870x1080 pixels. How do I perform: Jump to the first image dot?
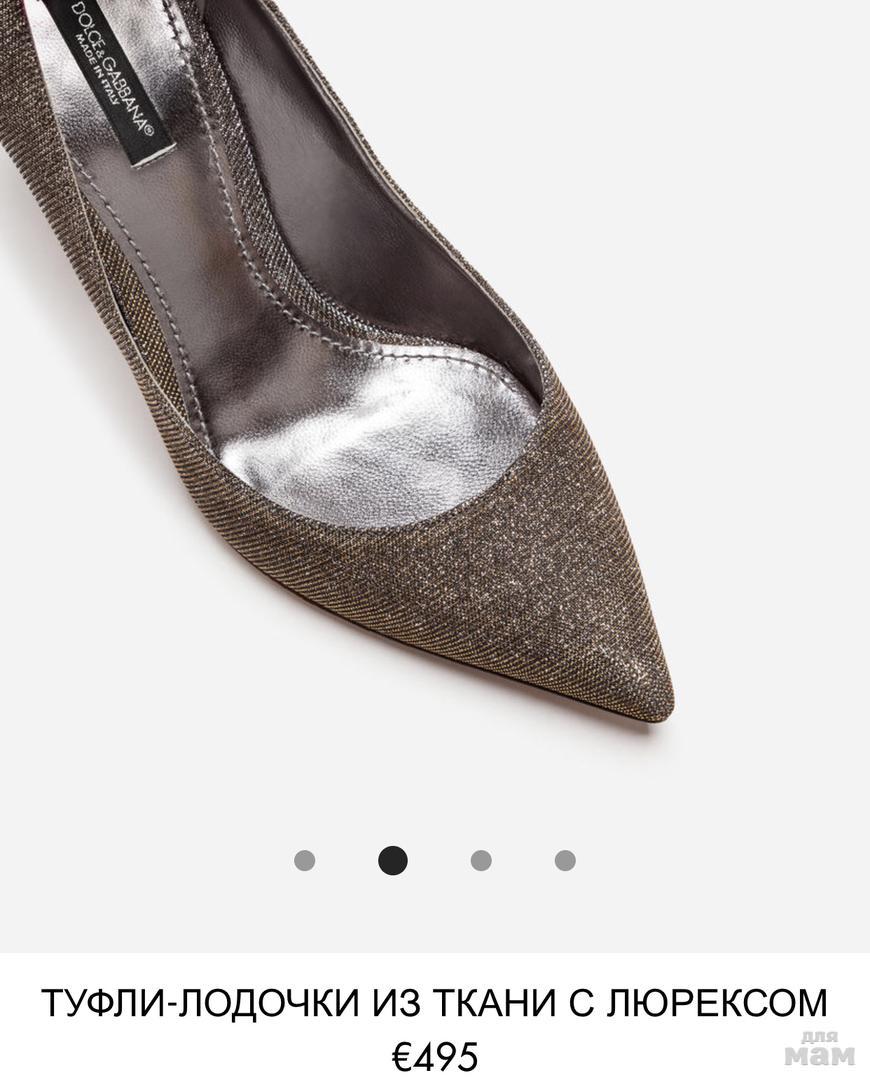click(305, 860)
